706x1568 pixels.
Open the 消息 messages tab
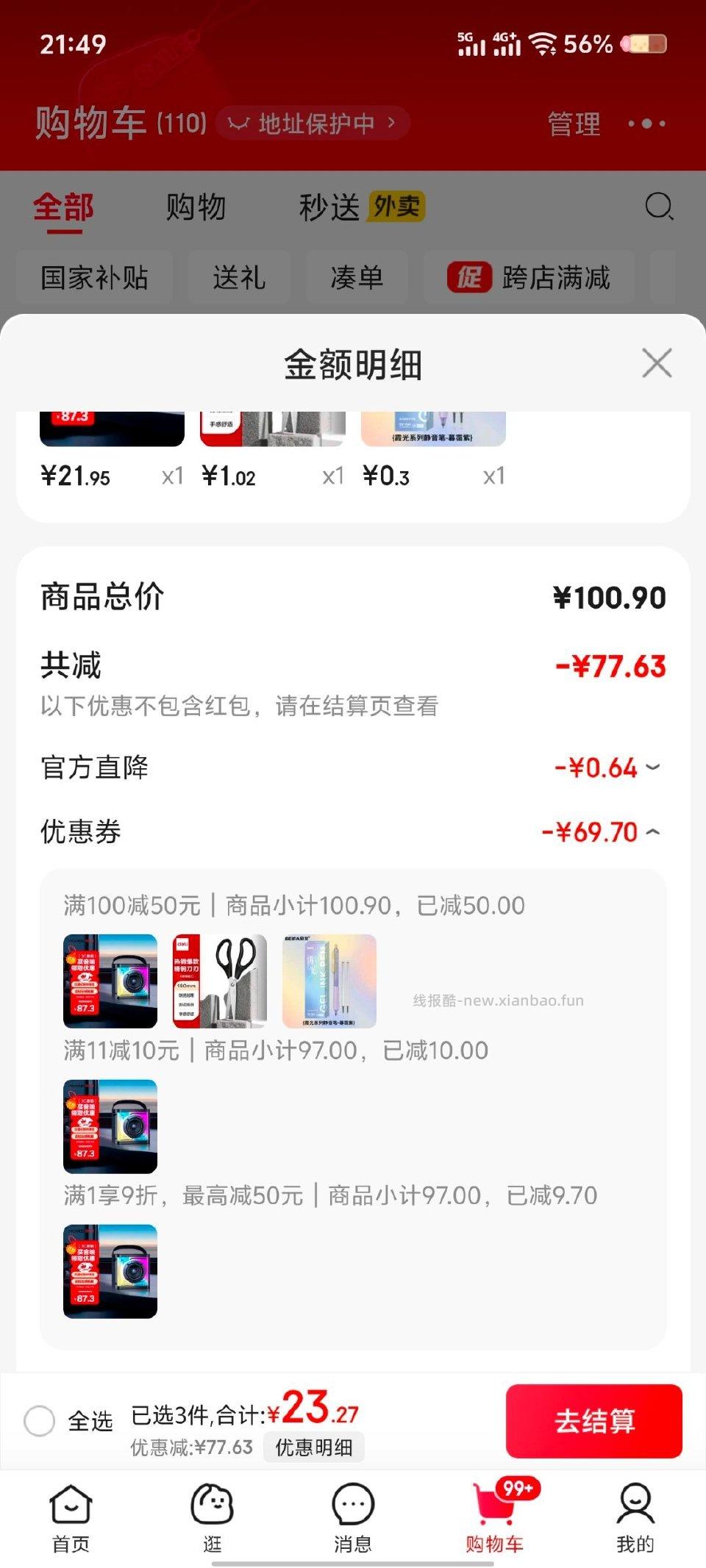point(353,1517)
